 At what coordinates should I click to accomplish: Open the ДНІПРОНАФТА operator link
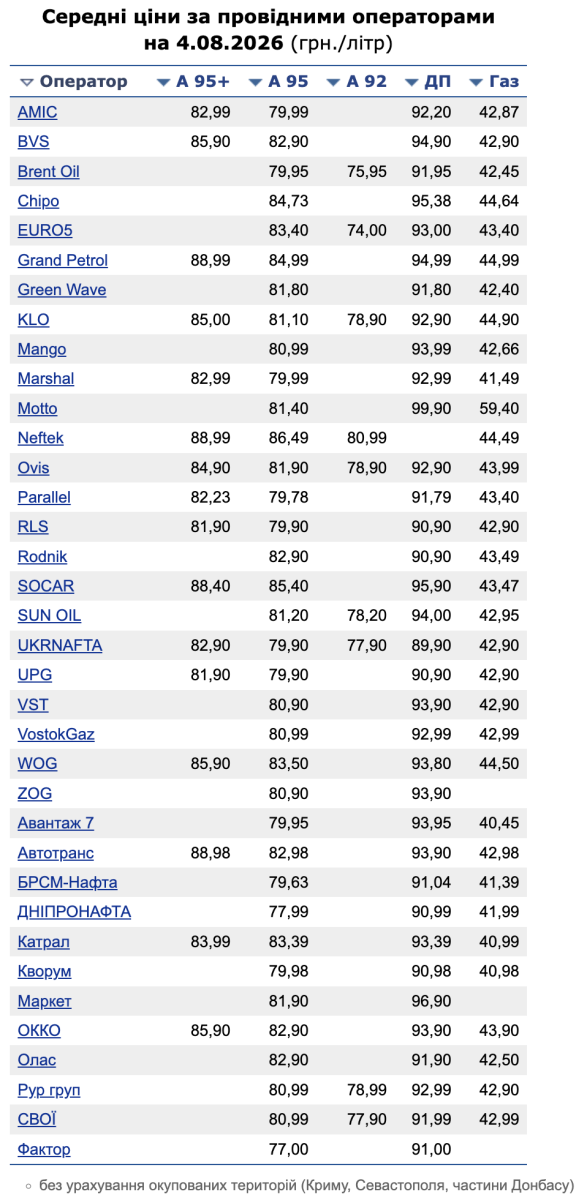pos(74,911)
